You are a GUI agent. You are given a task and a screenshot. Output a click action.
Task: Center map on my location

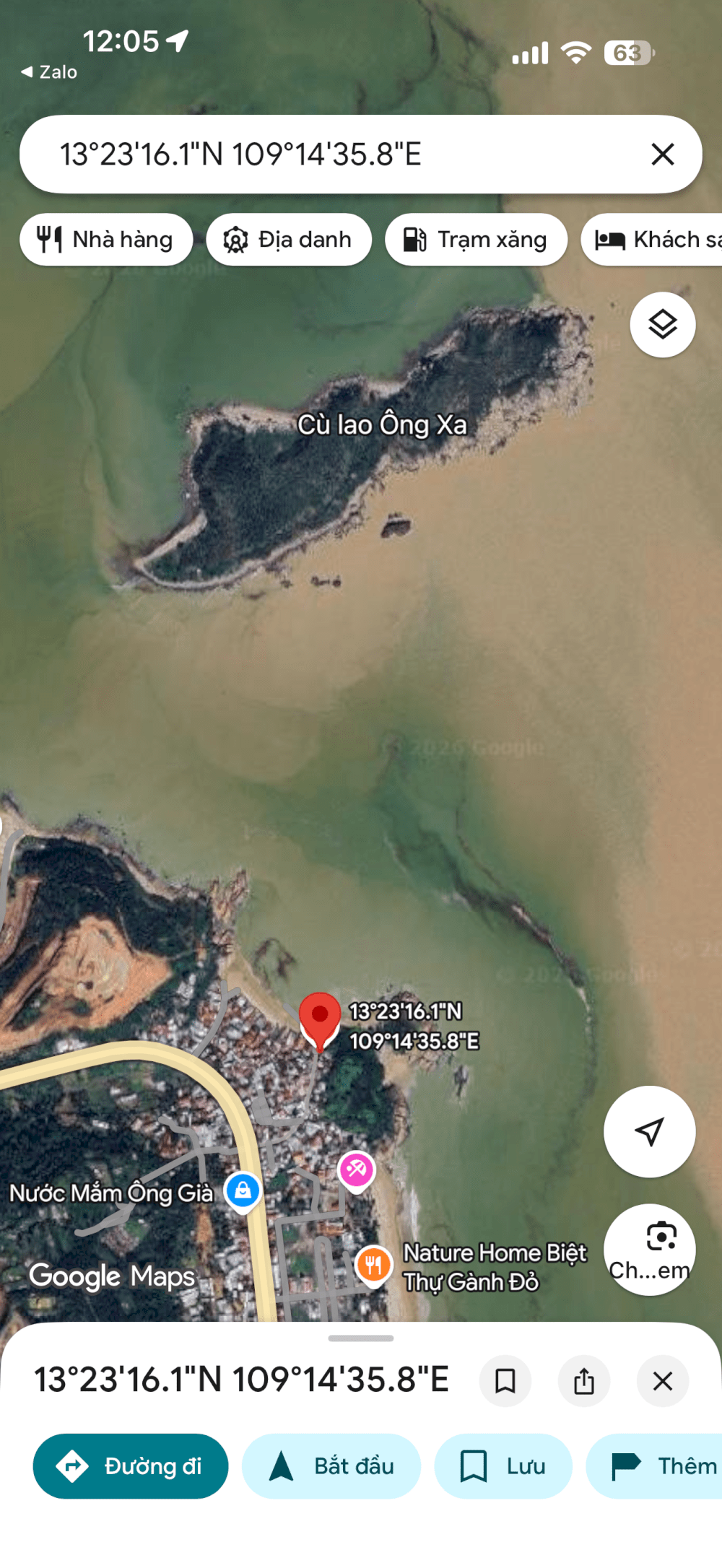(x=649, y=1131)
